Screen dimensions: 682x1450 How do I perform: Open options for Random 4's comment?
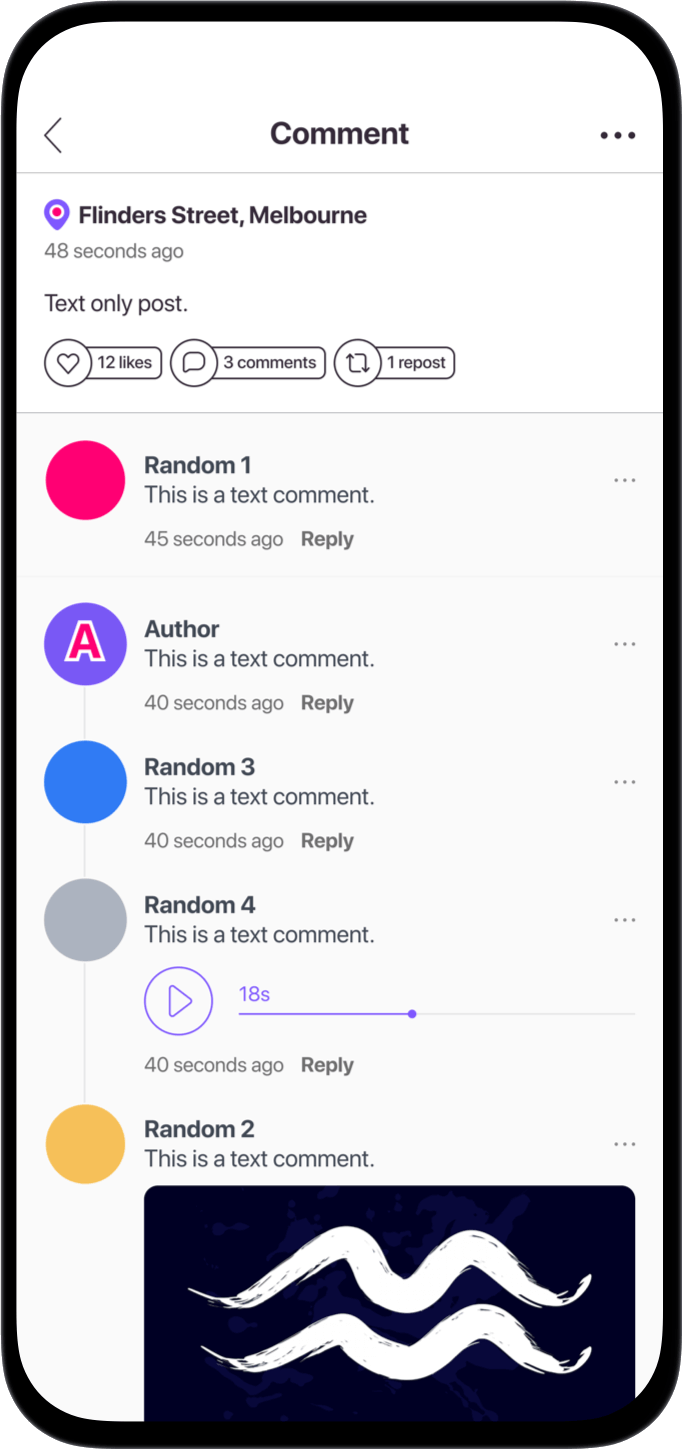625,921
